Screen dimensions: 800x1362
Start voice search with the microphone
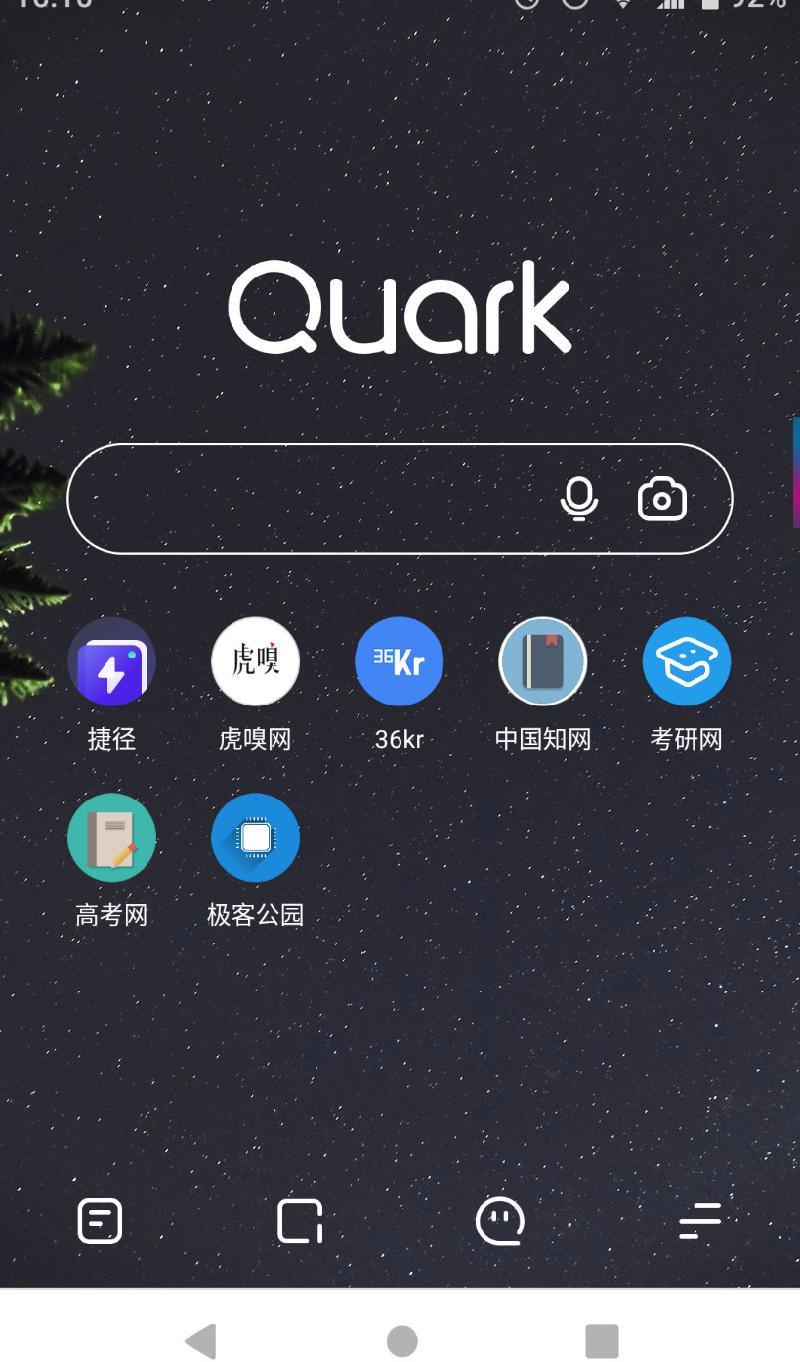(x=579, y=498)
